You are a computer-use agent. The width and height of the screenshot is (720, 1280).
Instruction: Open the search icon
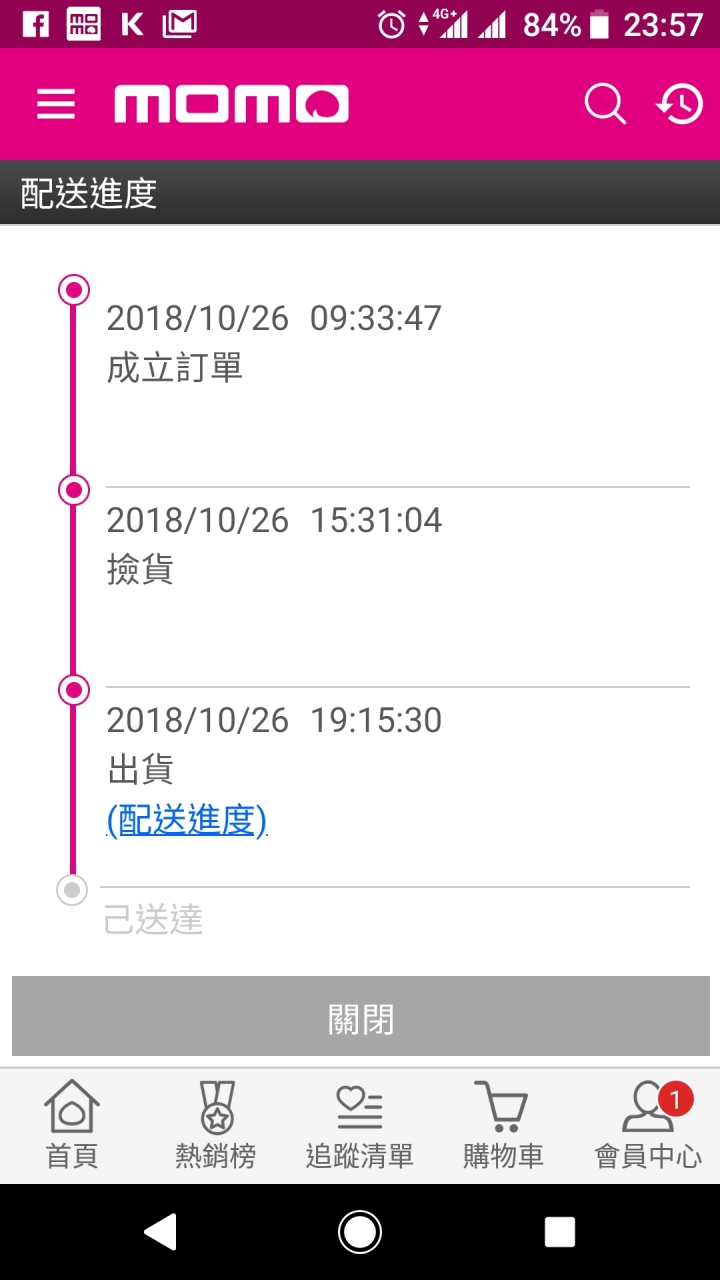[605, 104]
